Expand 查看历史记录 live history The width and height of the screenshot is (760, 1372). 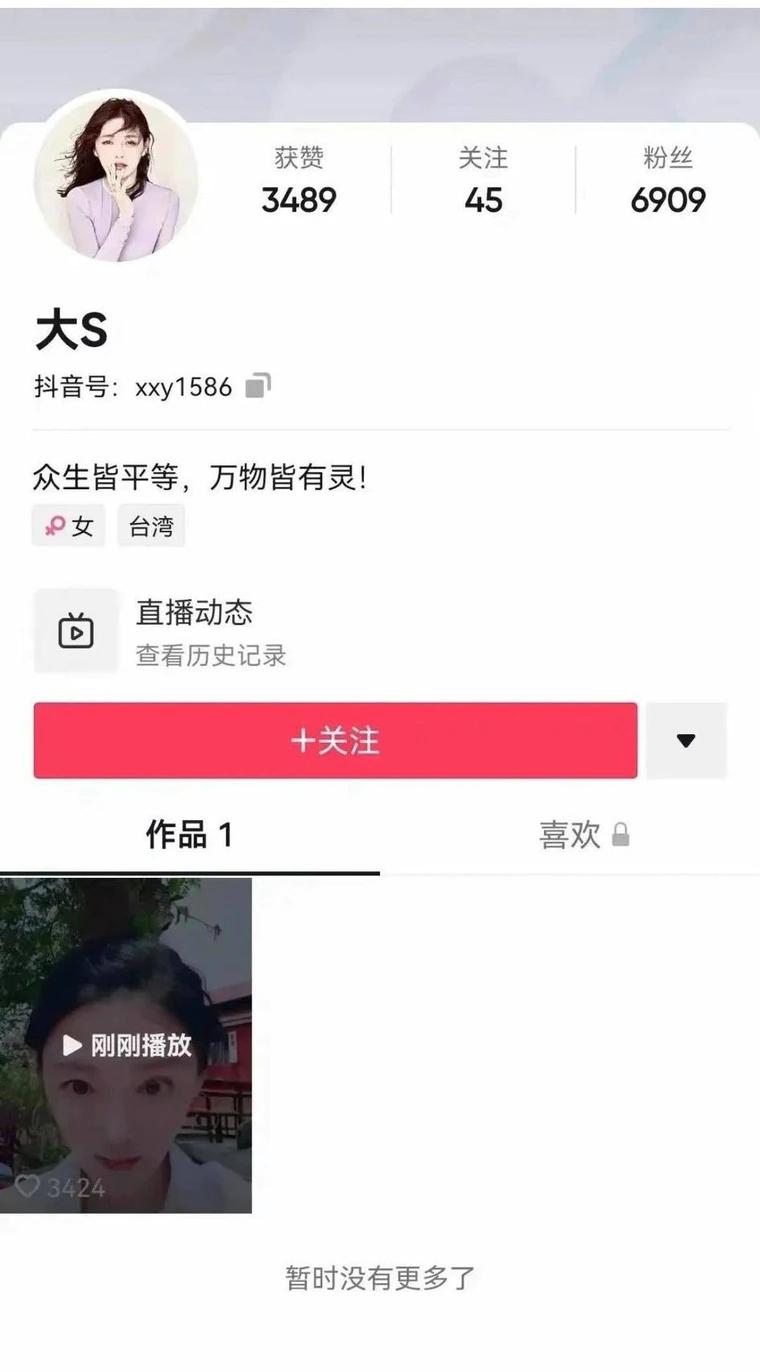(211, 656)
